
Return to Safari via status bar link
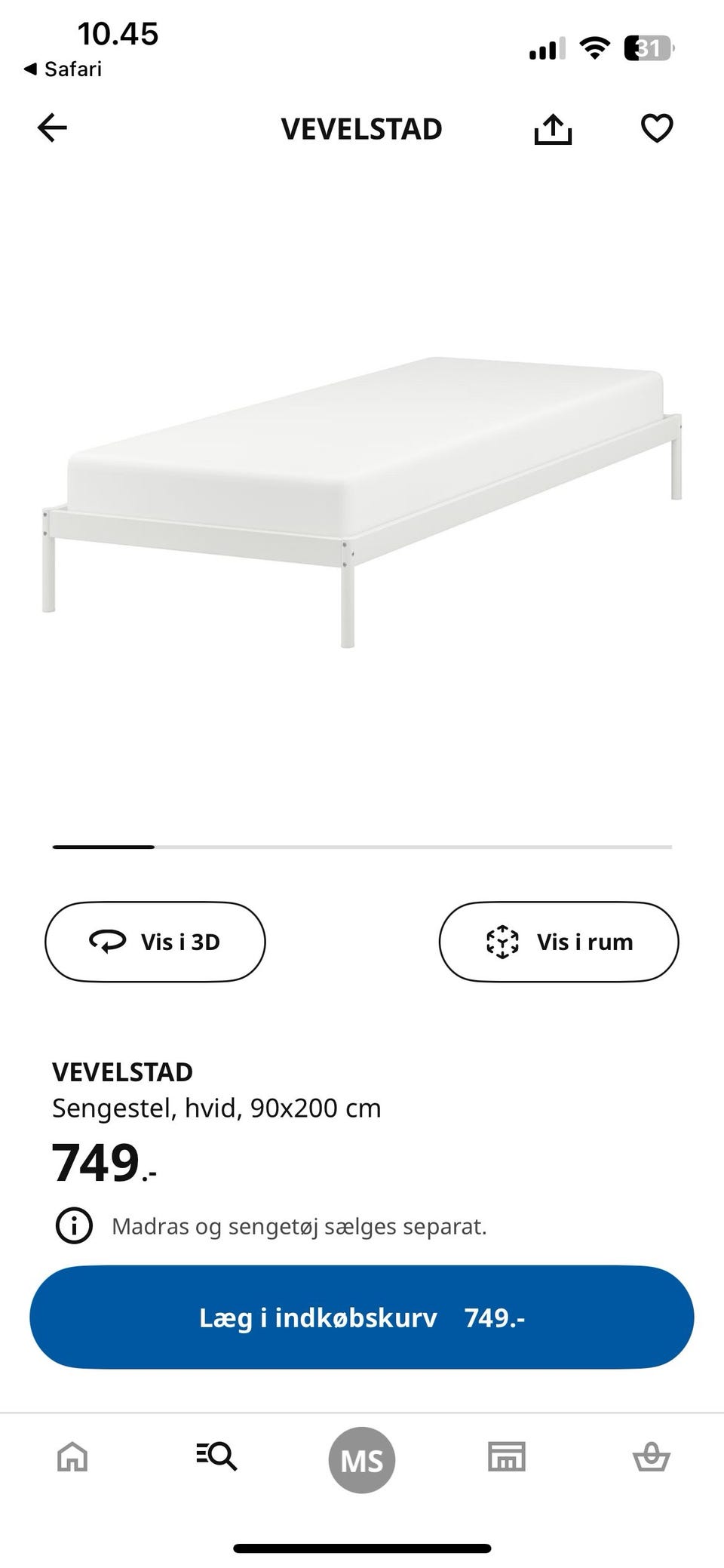(x=63, y=69)
